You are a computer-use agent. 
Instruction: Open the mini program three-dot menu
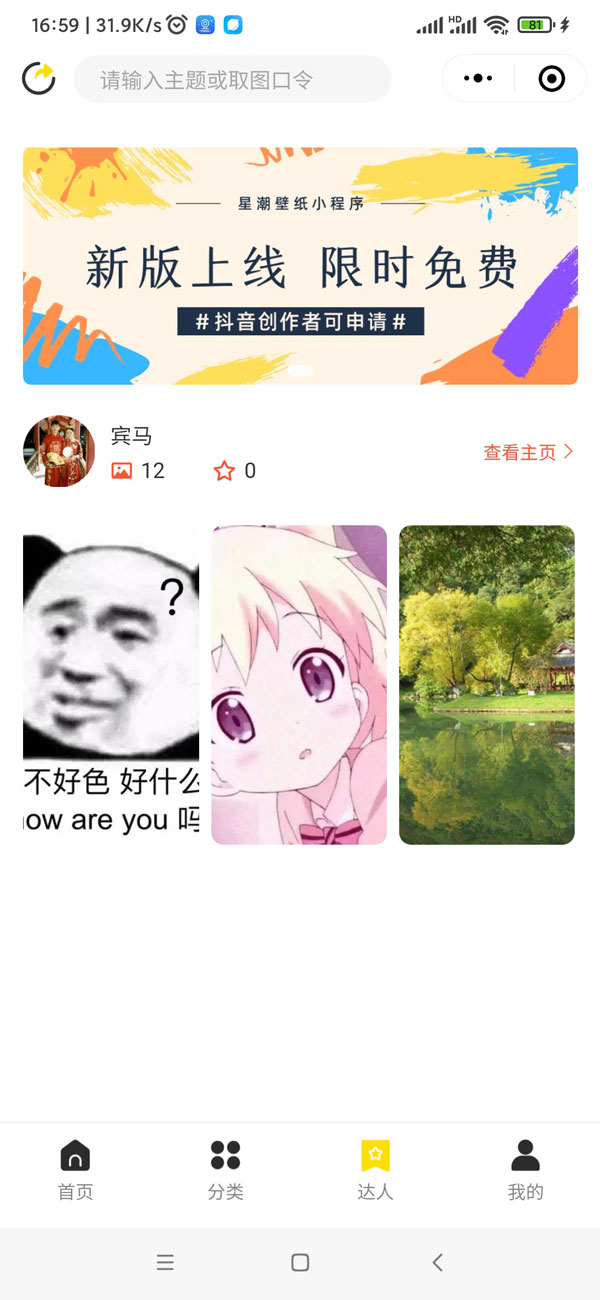point(478,78)
